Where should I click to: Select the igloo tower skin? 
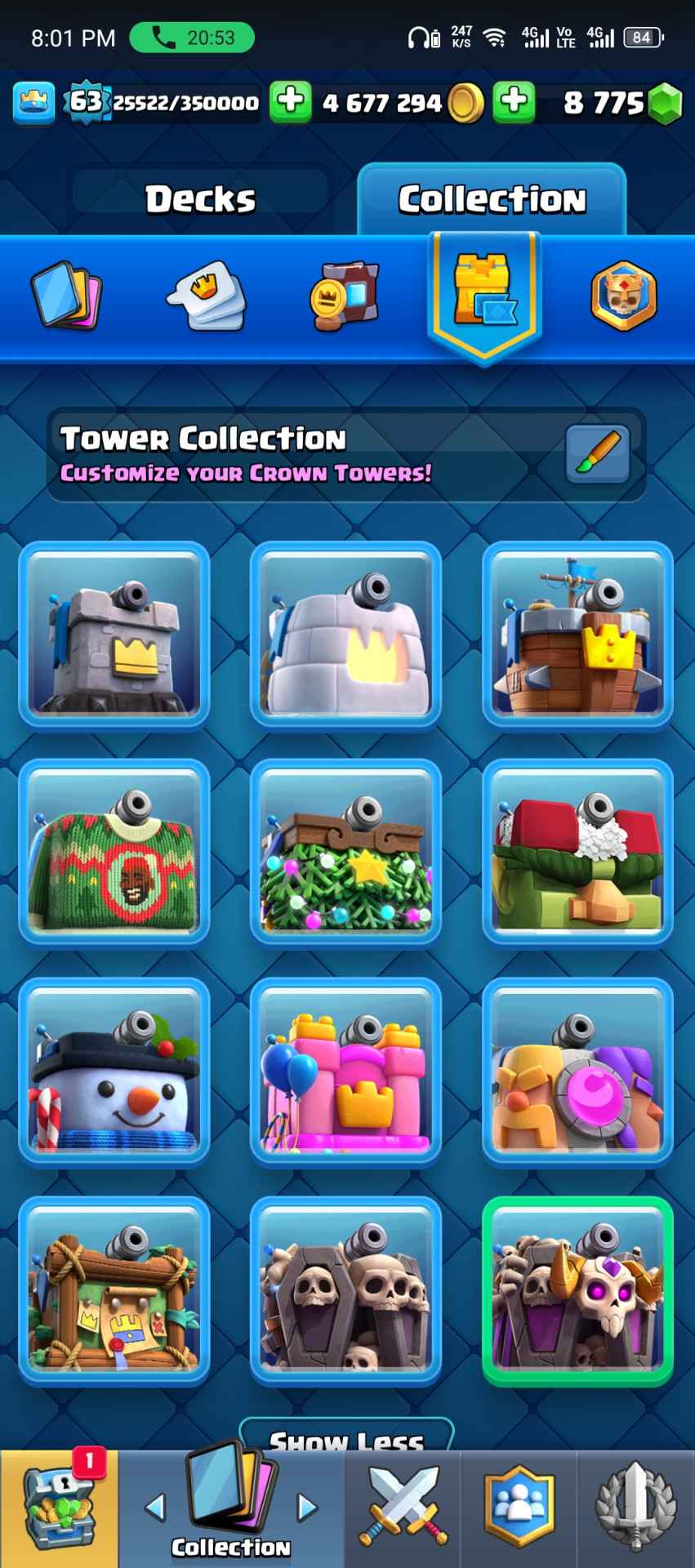click(345, 634)
